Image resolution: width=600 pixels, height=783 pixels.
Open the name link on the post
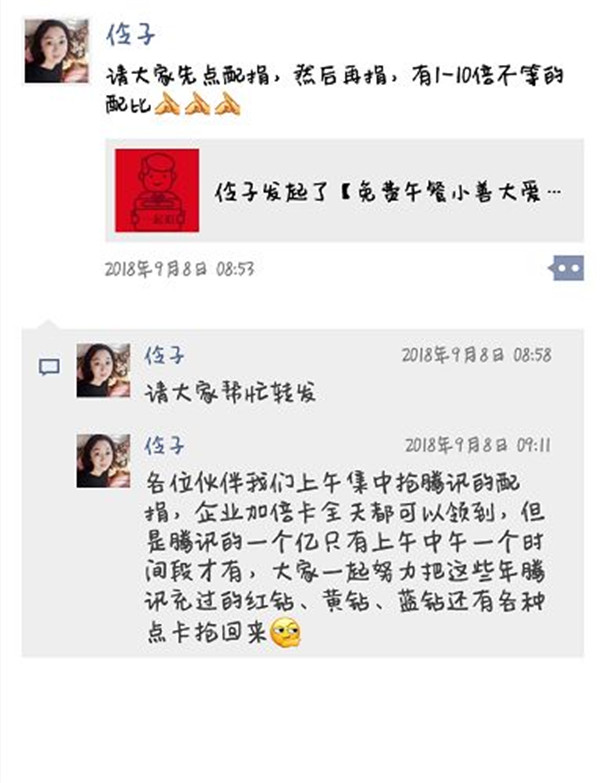131,36
